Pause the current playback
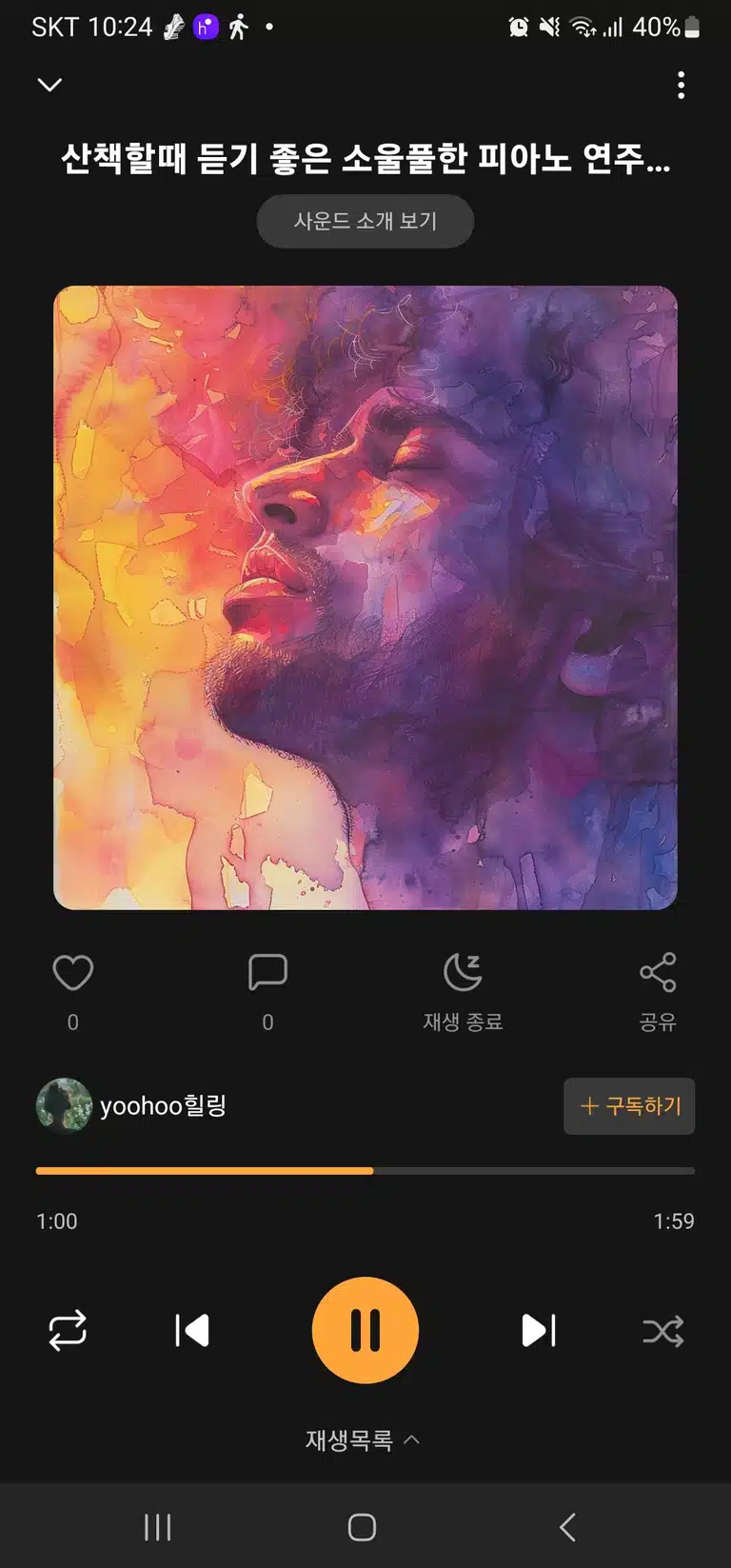The width and height of the screenshot is (731, 1568). pos(365,1330)
